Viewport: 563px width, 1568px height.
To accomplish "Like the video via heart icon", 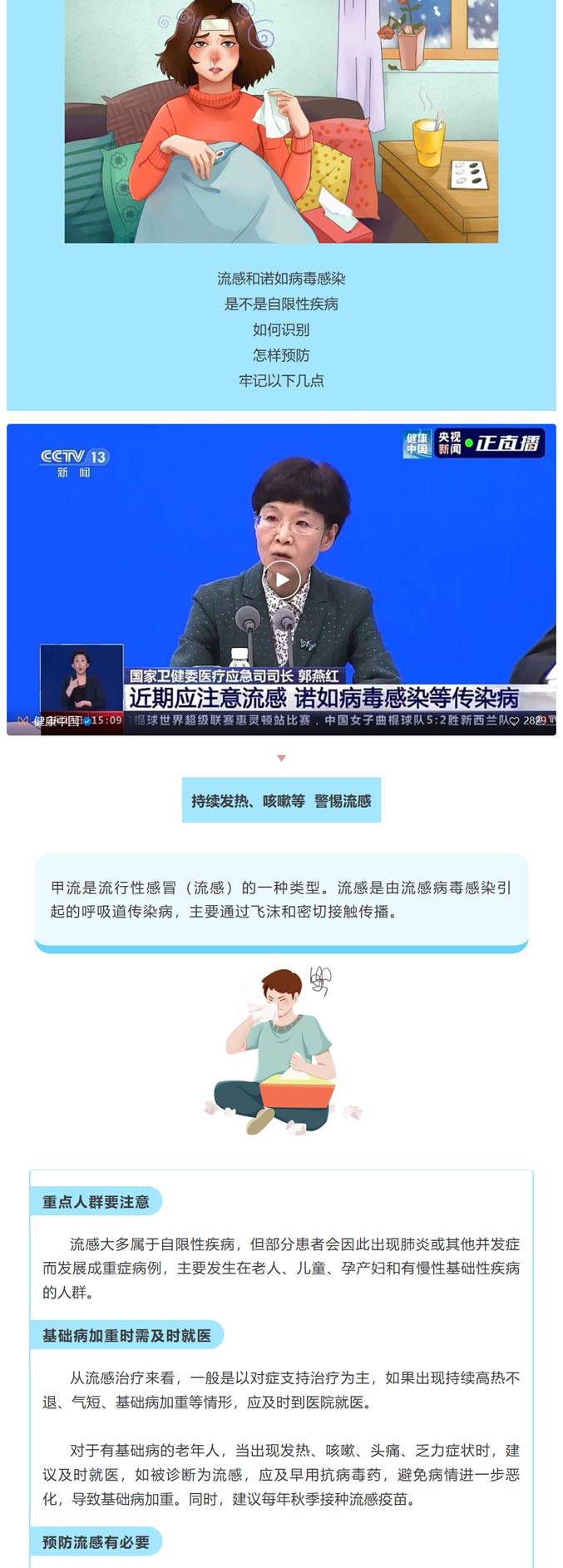I will [x=515, y=720].
